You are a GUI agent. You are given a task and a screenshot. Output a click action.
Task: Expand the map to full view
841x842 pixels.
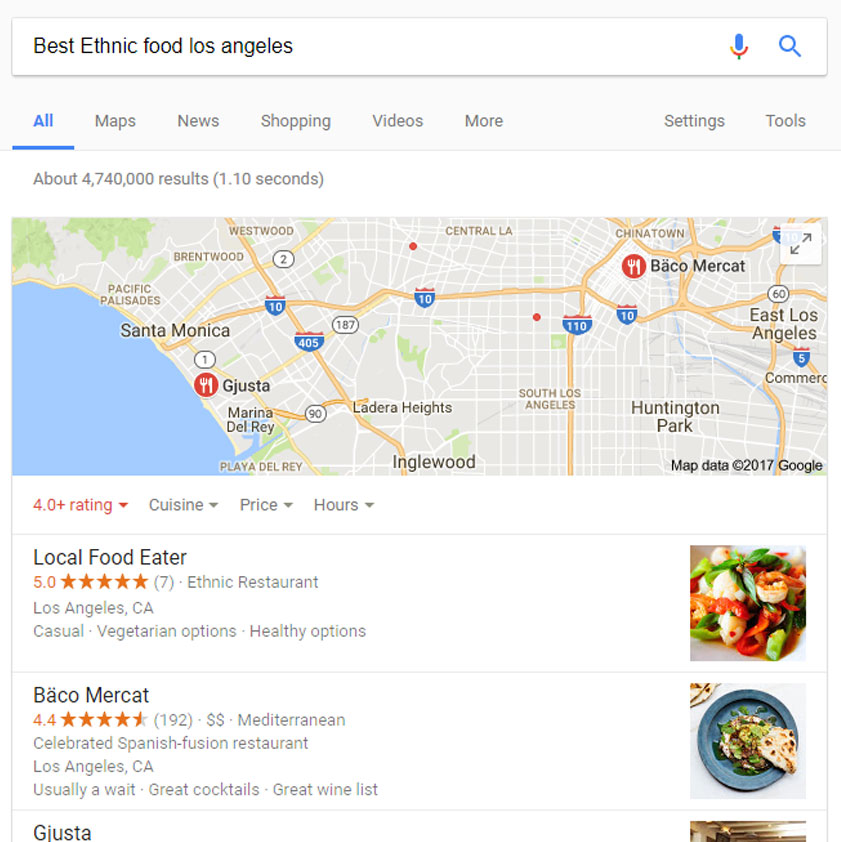tap(800, 244)
